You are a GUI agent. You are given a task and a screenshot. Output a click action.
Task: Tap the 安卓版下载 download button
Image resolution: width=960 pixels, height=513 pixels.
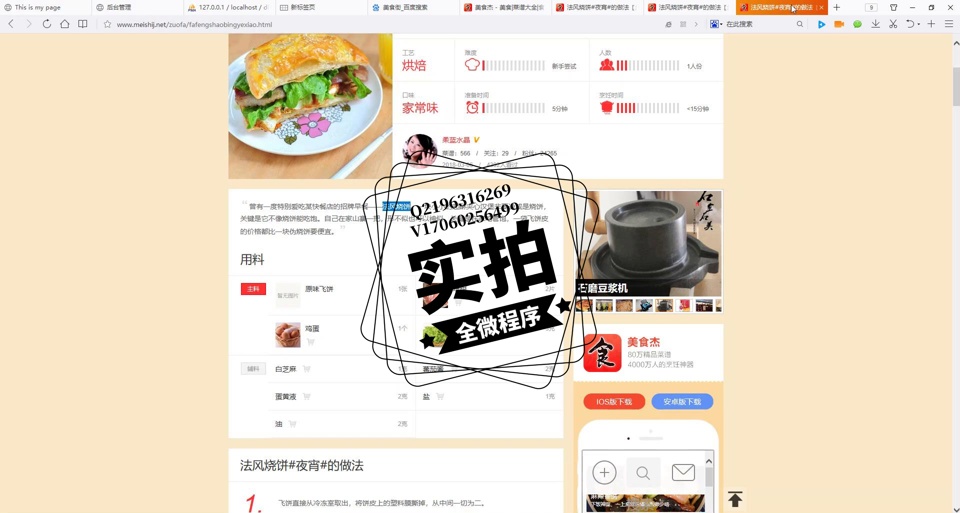tap(682, 402)
